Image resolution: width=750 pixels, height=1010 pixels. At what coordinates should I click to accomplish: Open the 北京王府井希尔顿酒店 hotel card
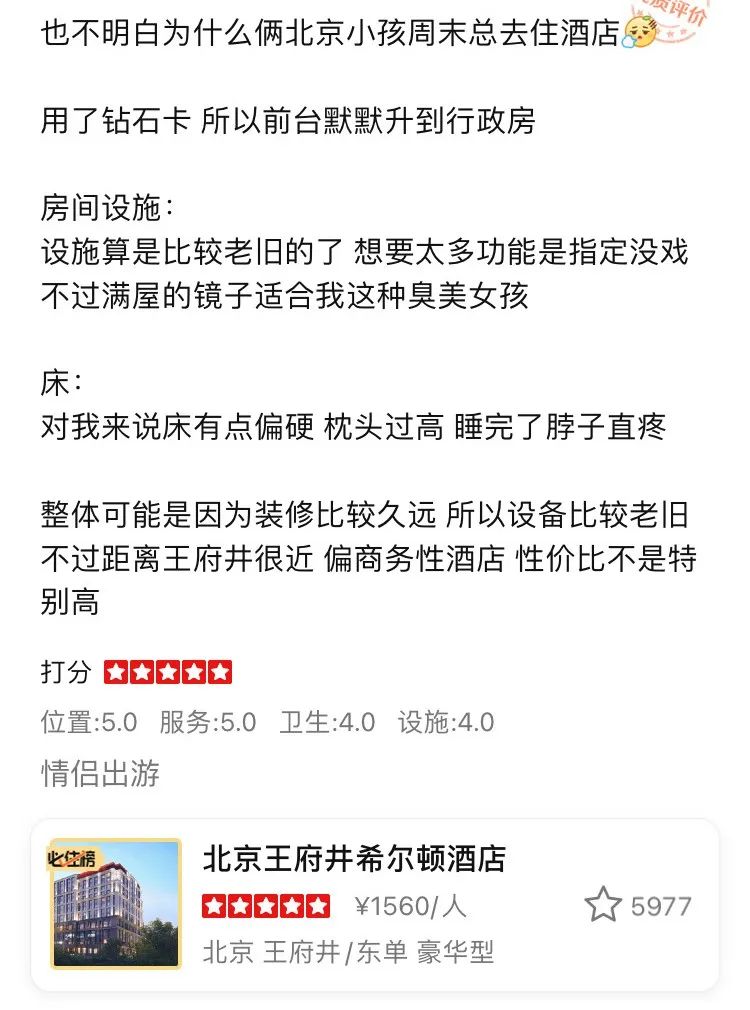[354, 858]
